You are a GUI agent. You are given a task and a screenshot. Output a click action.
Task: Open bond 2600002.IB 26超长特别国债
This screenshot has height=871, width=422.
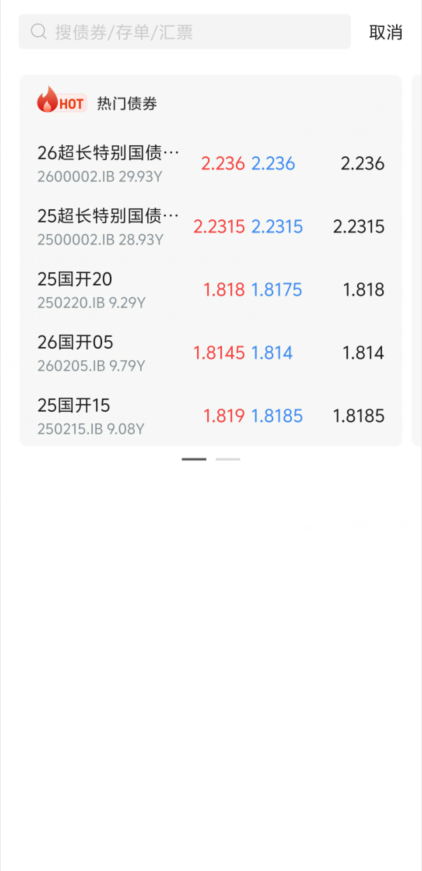point(210,163)
